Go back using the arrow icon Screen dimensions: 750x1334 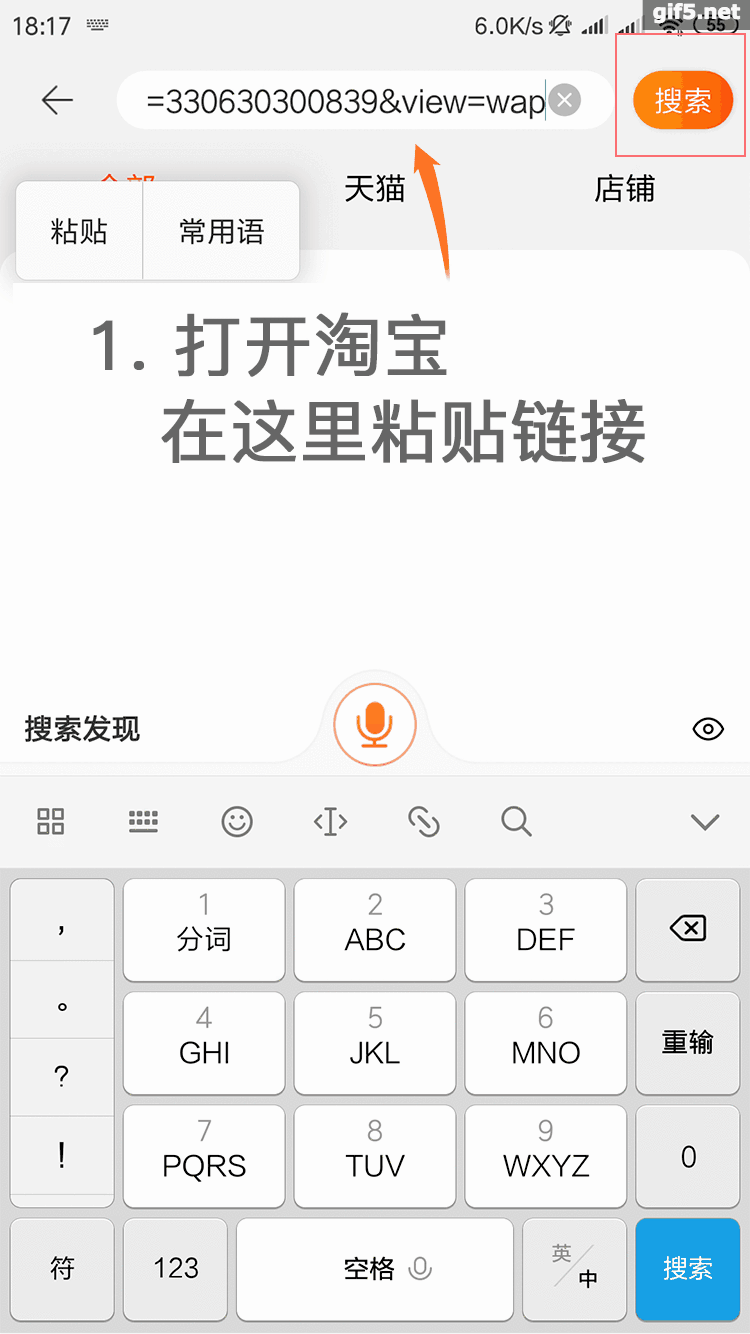(x=57, y=100)
